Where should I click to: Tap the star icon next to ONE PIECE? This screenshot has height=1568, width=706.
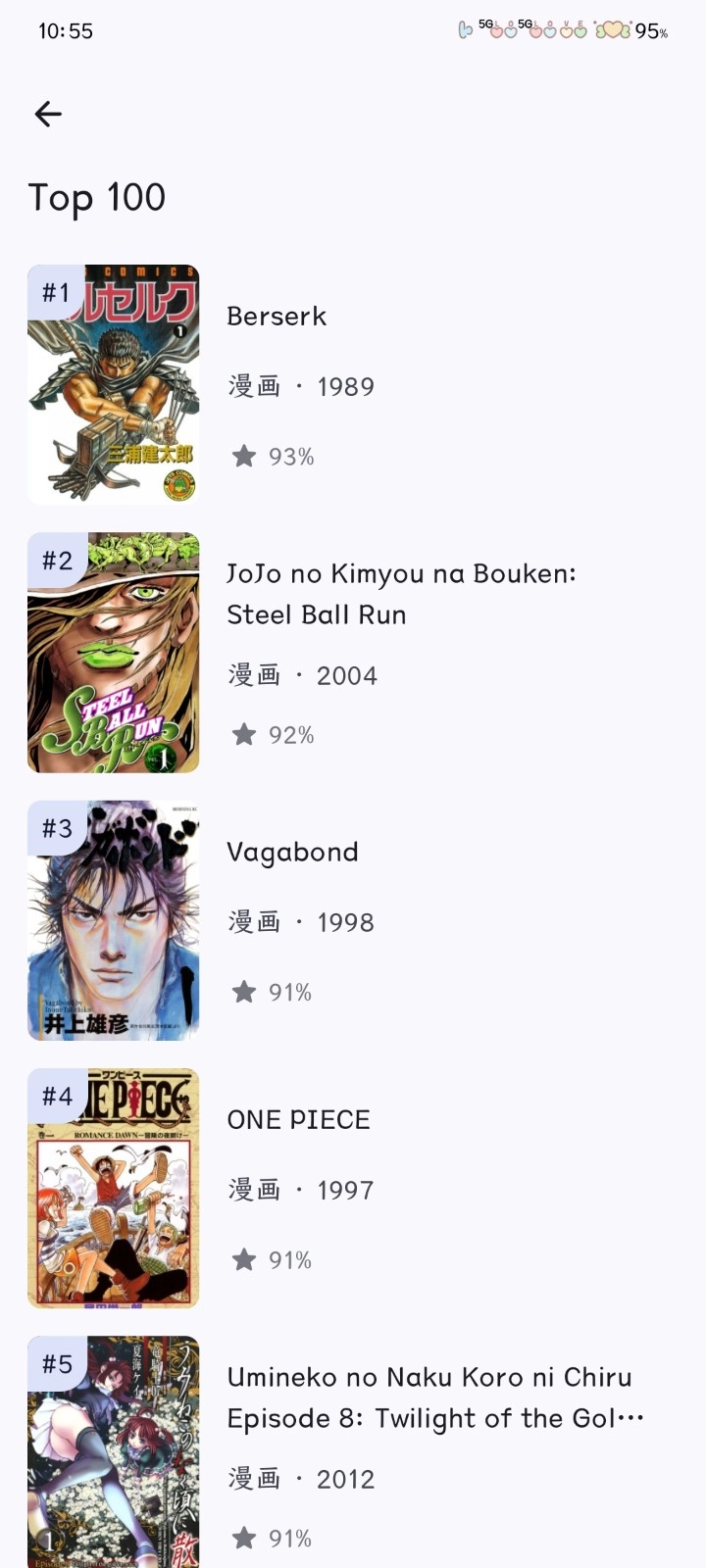(x=243, y=1259)
